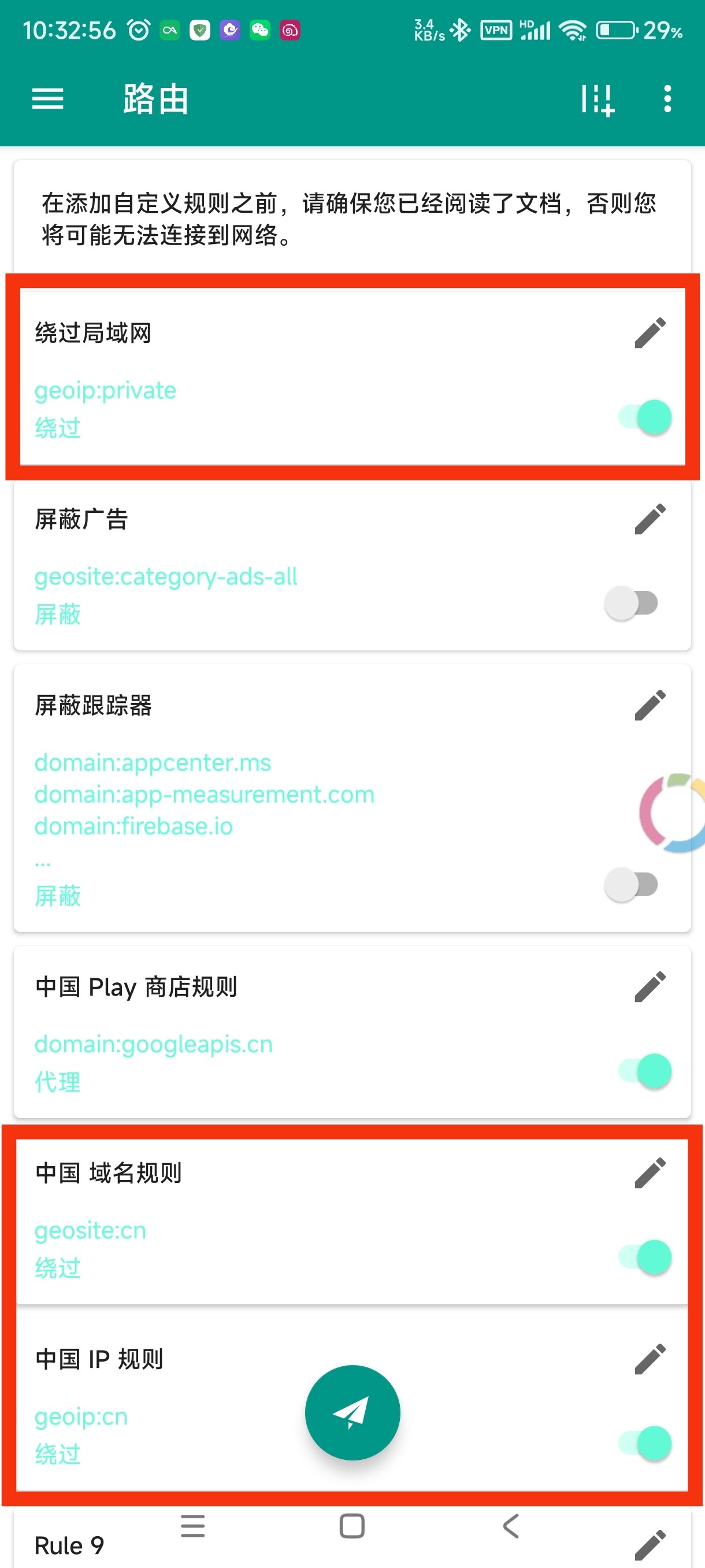Viewport: 705px width, 1568px height.
Task: Go to the home screen
Action: tap(352, 1526)
